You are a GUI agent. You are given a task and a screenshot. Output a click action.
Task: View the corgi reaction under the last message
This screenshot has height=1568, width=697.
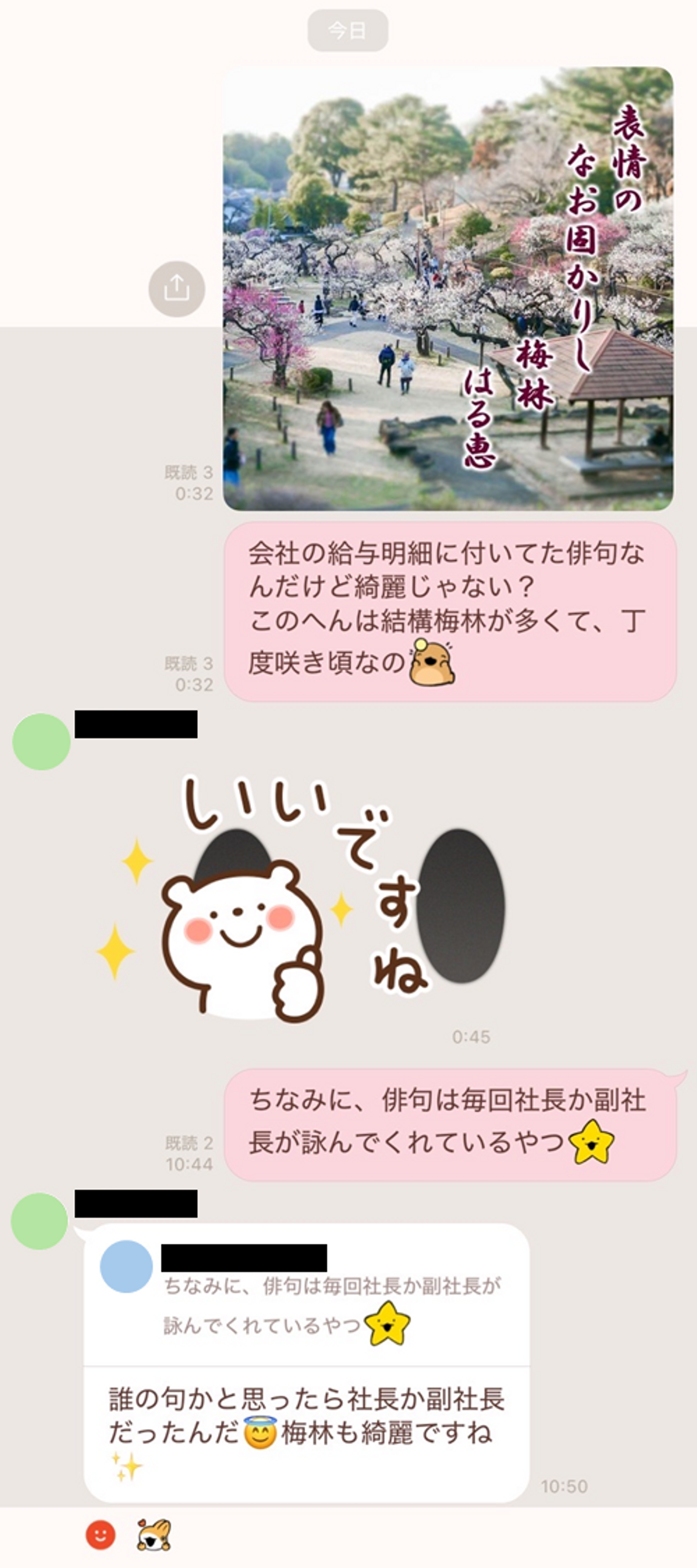point(153,1535)
